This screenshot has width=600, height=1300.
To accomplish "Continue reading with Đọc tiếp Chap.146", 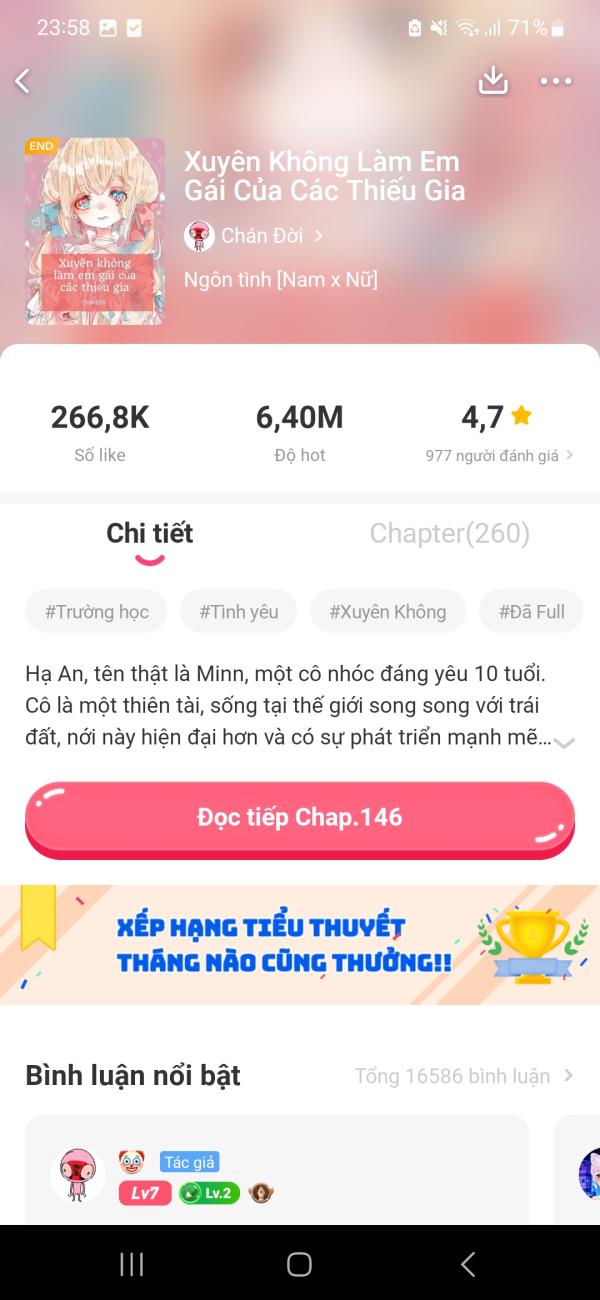I will [300, 818].
